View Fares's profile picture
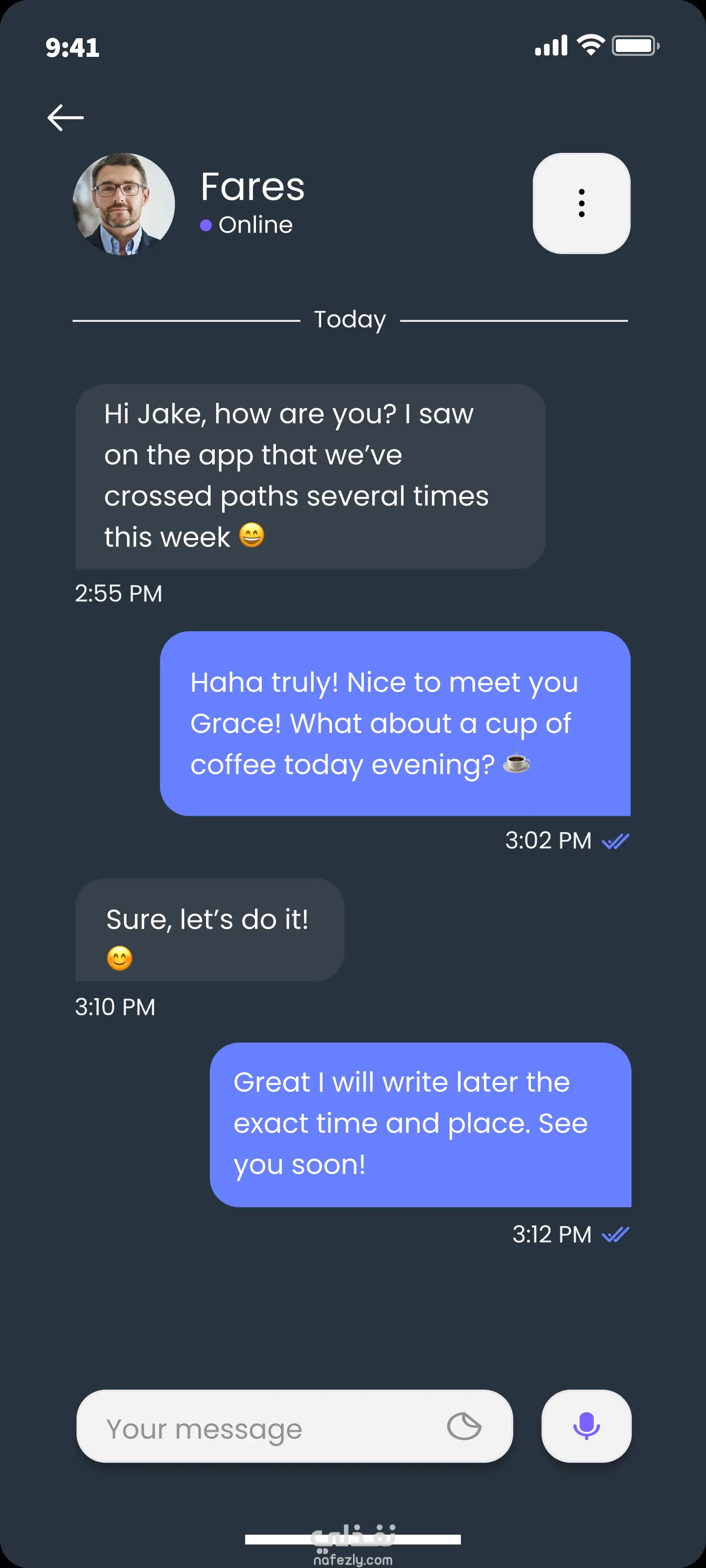This screenshot has width=706, height=1568. (x=124, y=204)
